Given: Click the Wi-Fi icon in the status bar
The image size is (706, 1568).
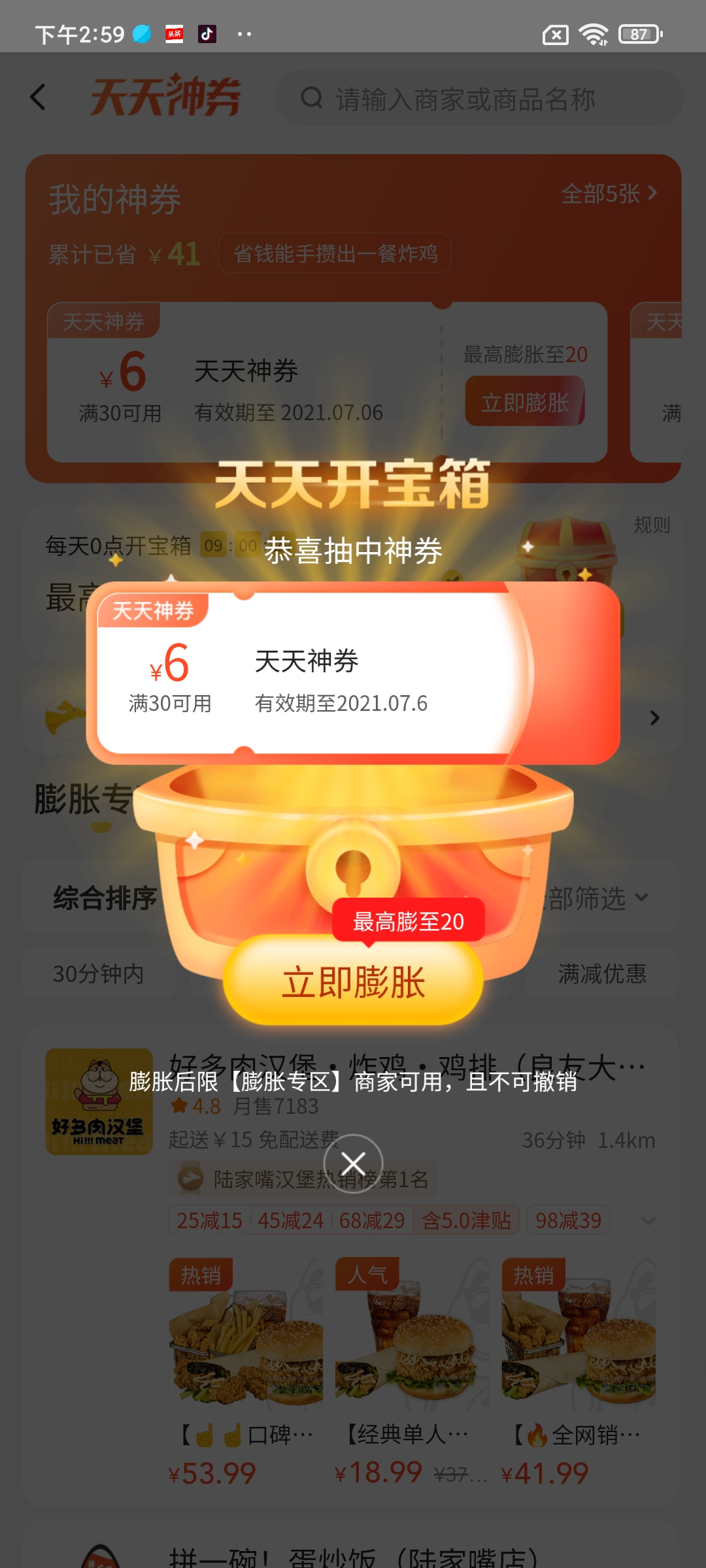Looking at the screenshot, I should (594, 33).
